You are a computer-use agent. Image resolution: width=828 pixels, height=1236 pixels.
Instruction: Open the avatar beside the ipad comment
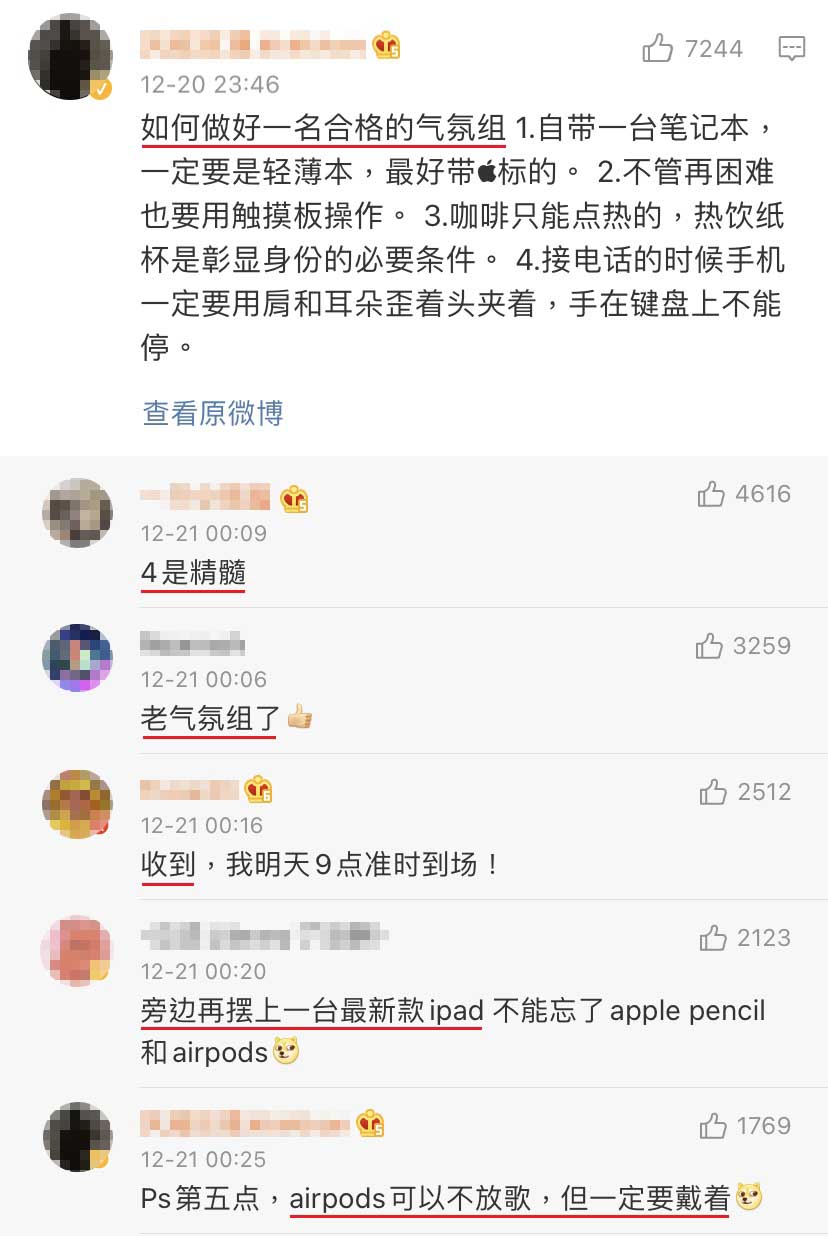[77, 950]
